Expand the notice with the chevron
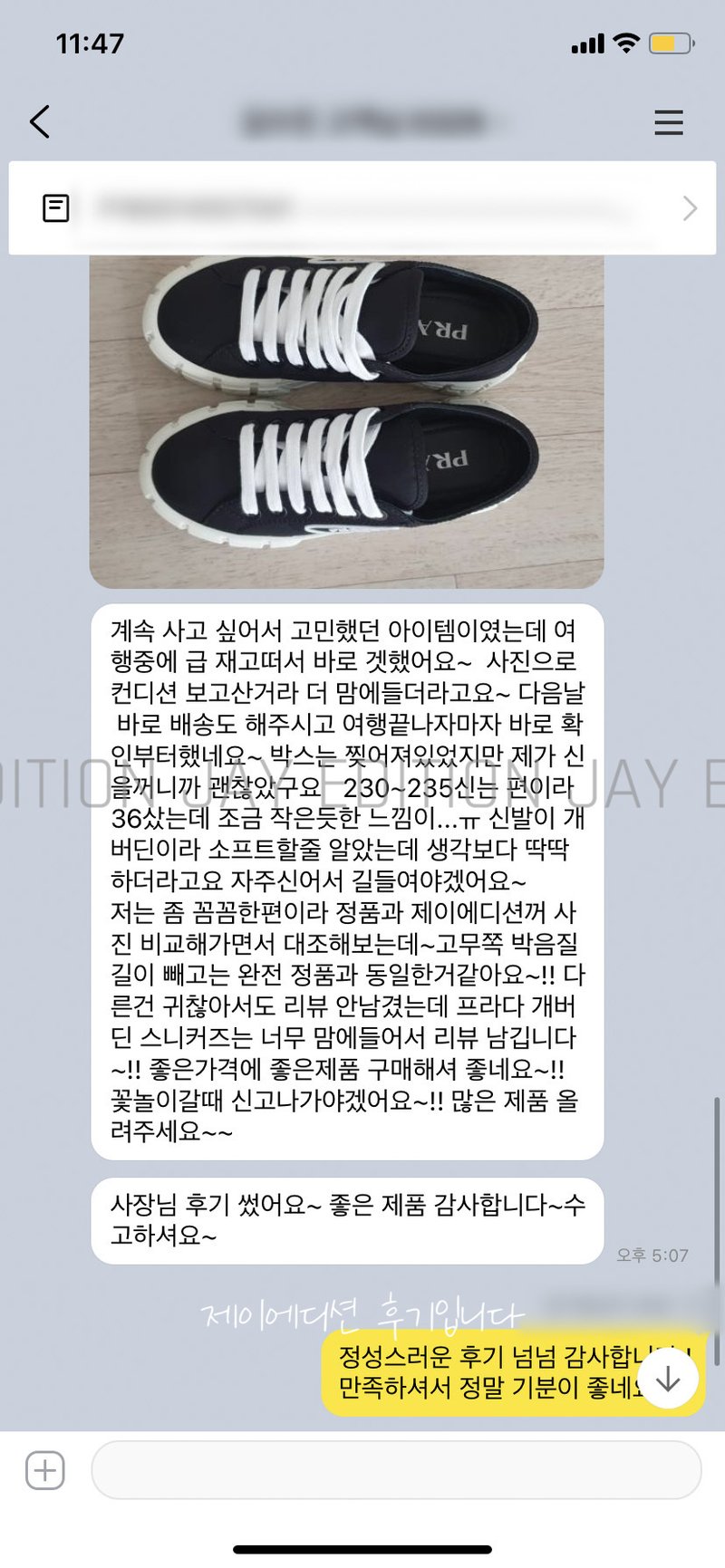725x1568 pixels. (690, 208)
